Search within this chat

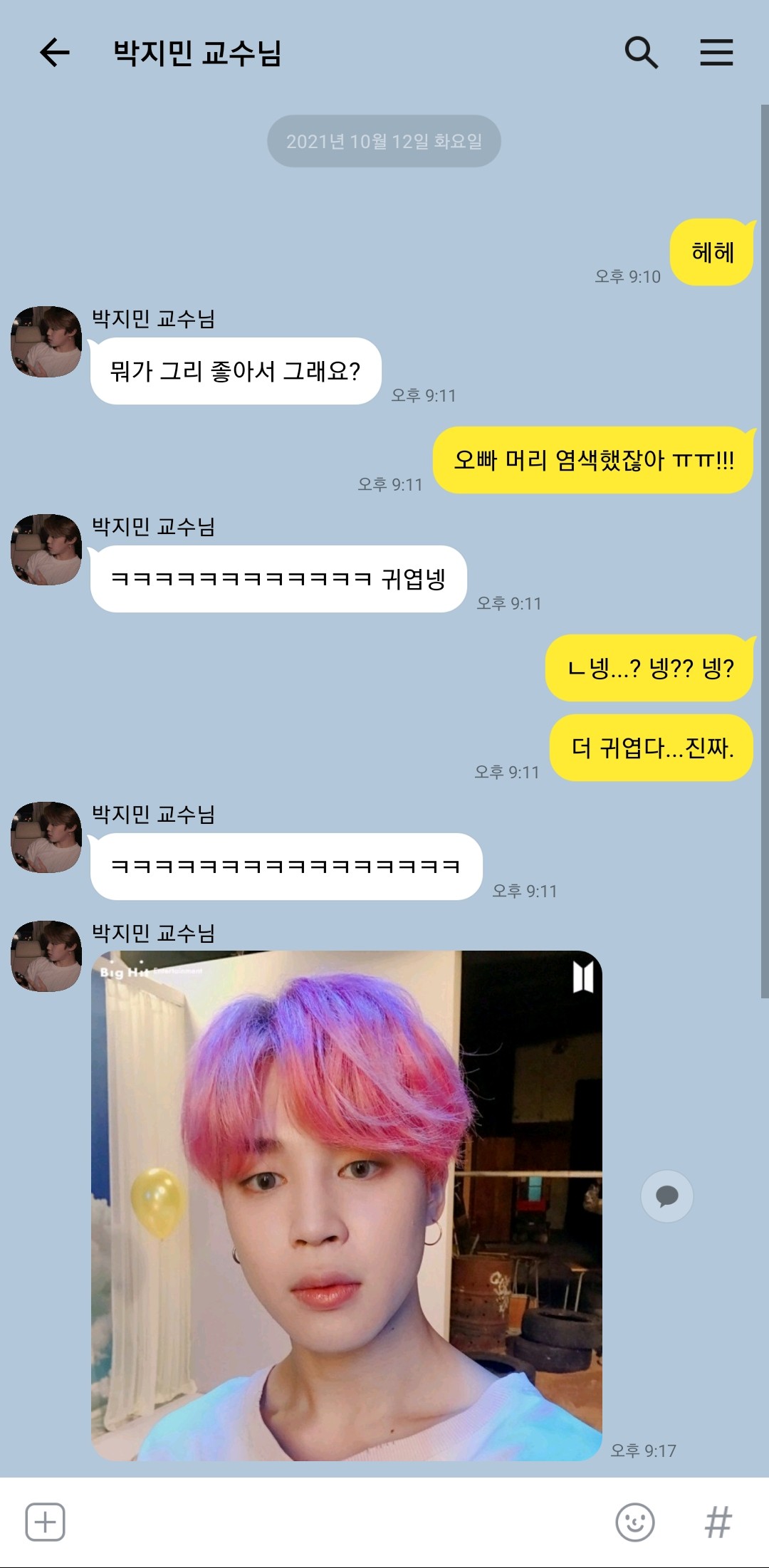[641, 52]
